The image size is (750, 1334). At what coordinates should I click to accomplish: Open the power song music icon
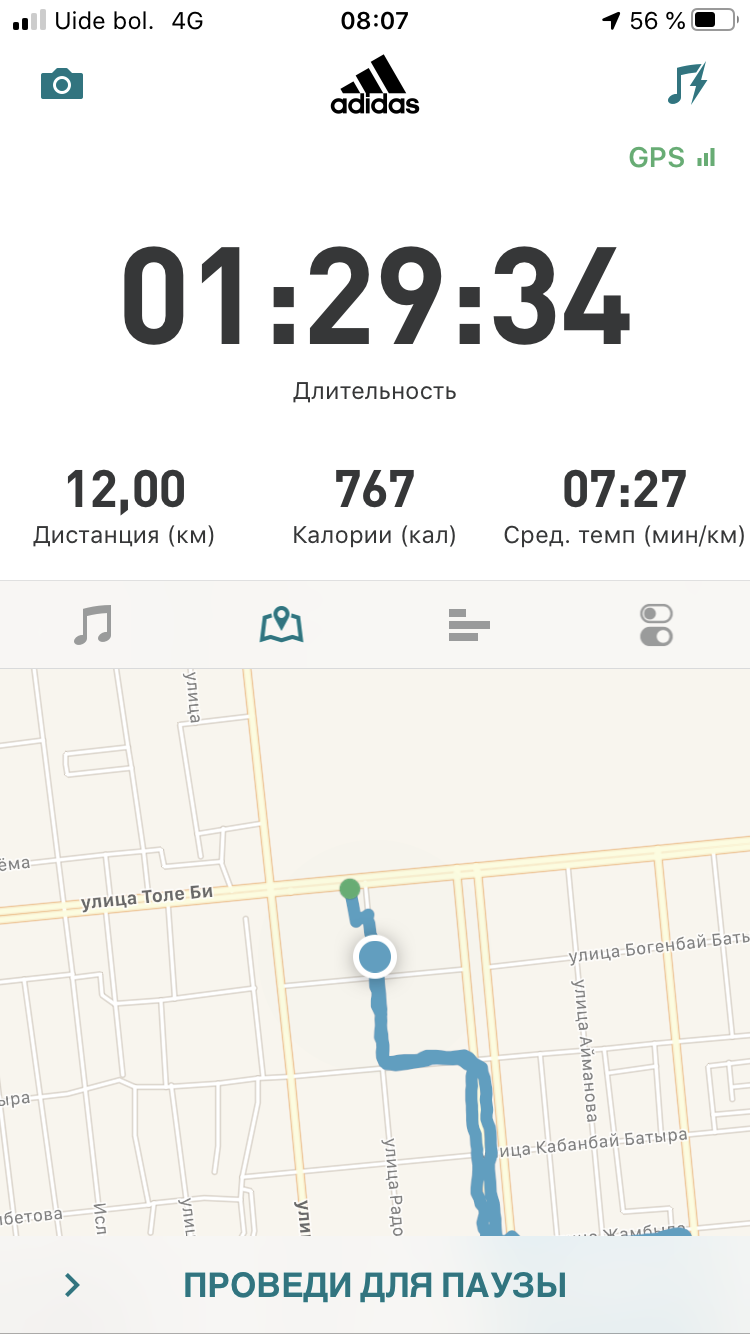click(x=687, y=84)
